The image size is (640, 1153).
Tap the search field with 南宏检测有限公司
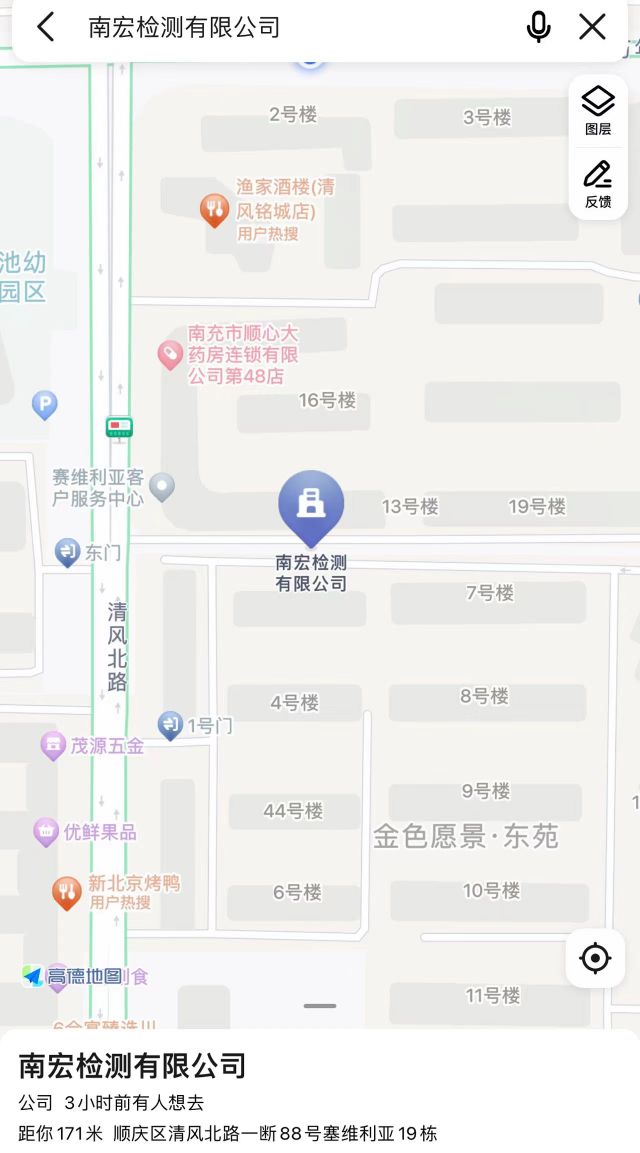pyautogui.click(x=290, y=27)
